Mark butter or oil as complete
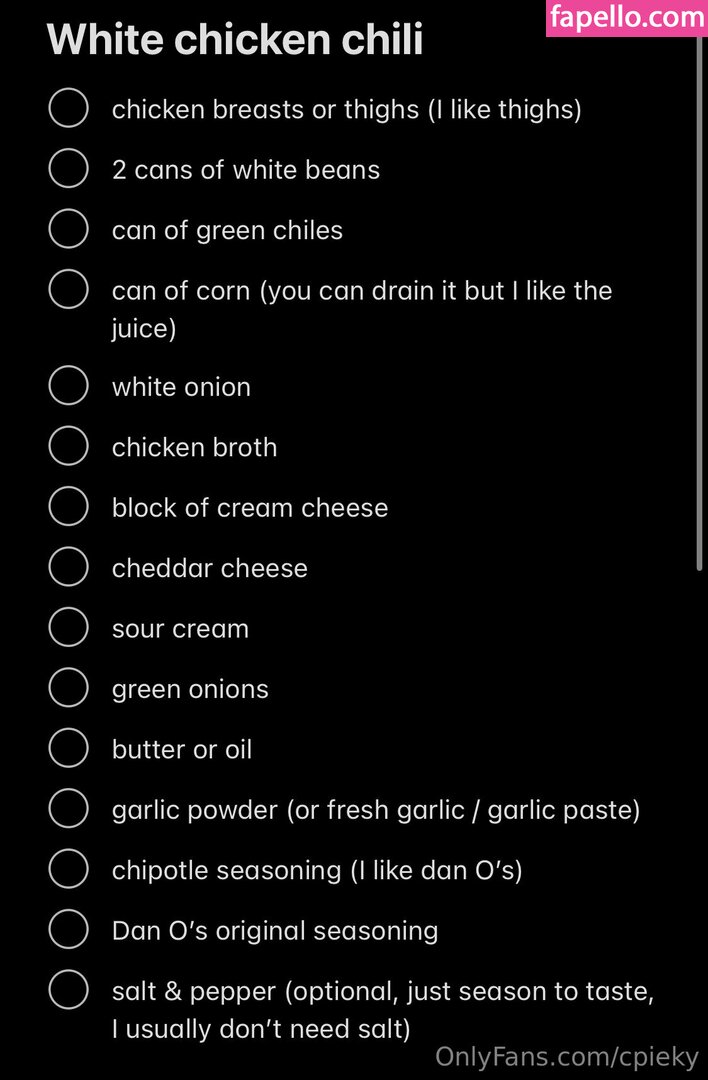Viewport: 708px width, 1080px height. [68, 749]
